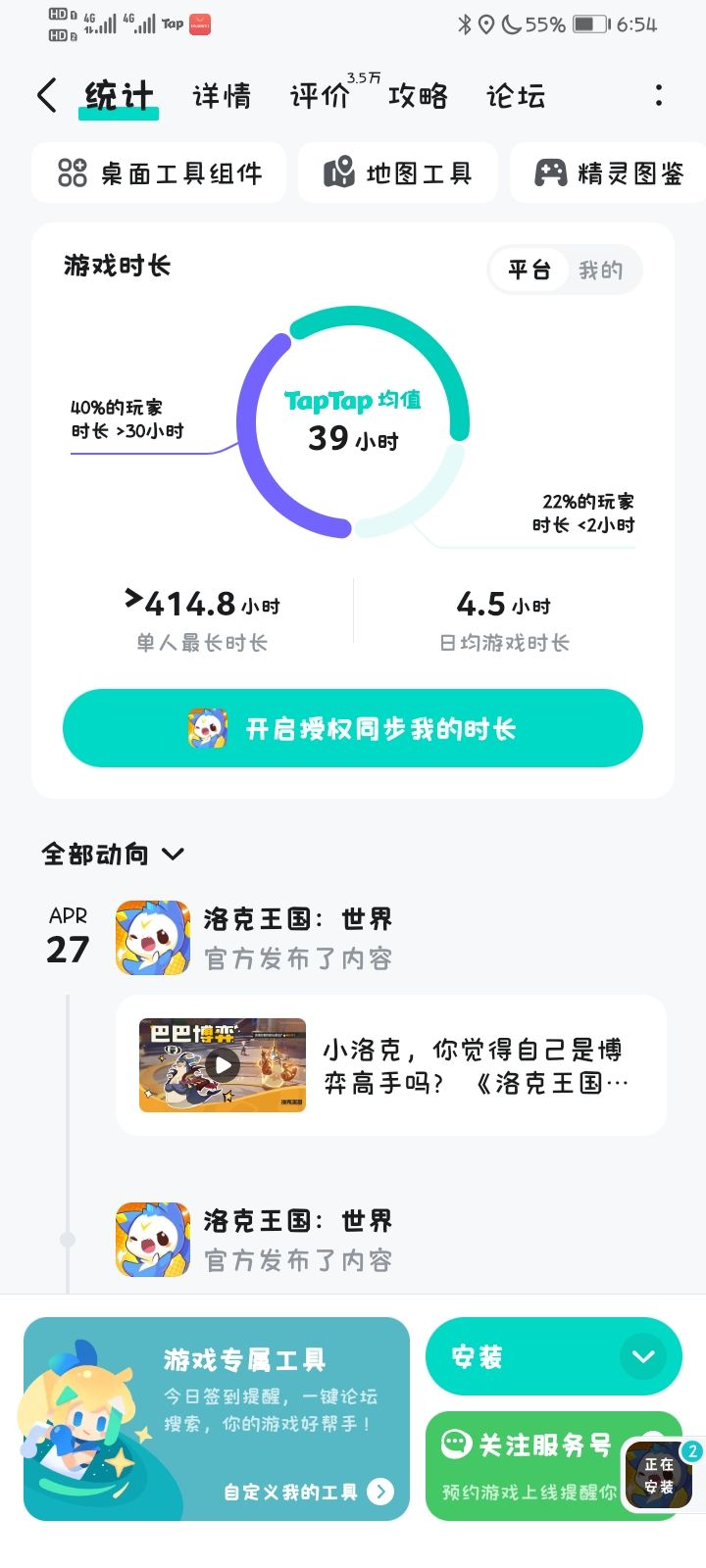This screenshot has width=706, height=1568.
Task: Tap 开启授权同步我的时长 button
Action: (x=353, y=727)
